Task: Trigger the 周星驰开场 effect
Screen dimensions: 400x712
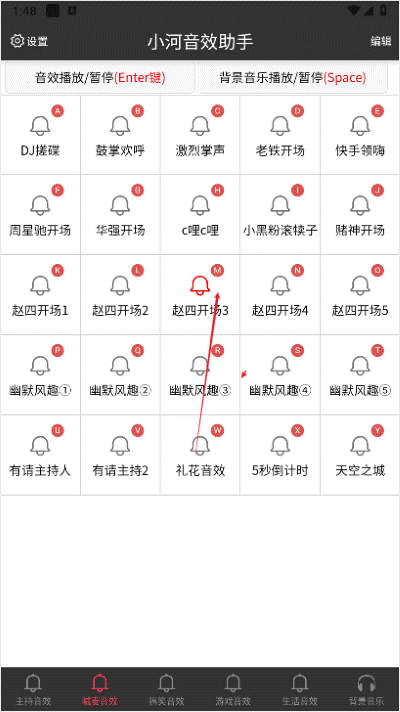Action: [40, 215]
